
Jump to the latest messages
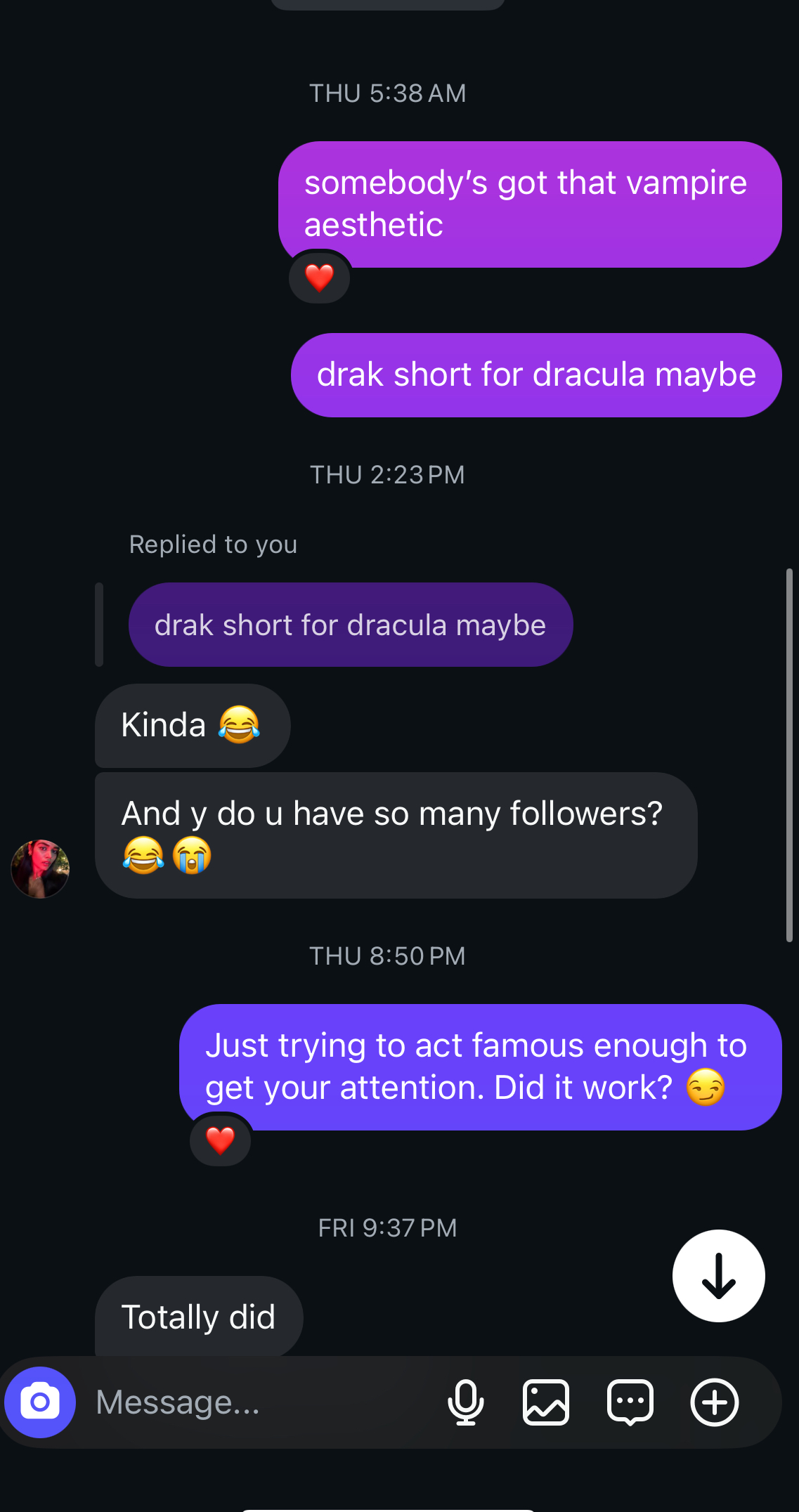coord(718,1276)
